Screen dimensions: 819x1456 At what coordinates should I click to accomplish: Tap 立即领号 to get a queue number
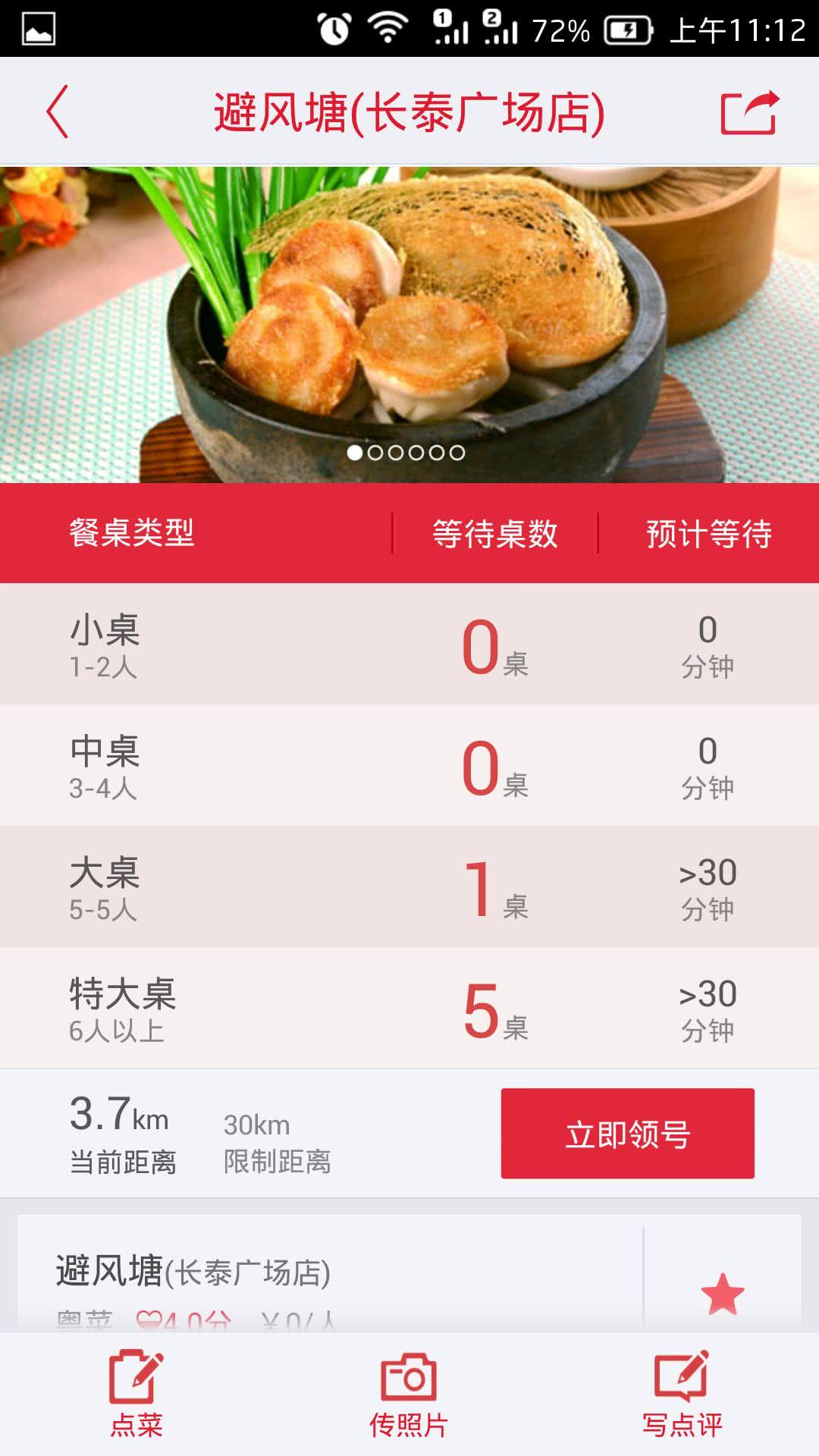[627, 1134]
